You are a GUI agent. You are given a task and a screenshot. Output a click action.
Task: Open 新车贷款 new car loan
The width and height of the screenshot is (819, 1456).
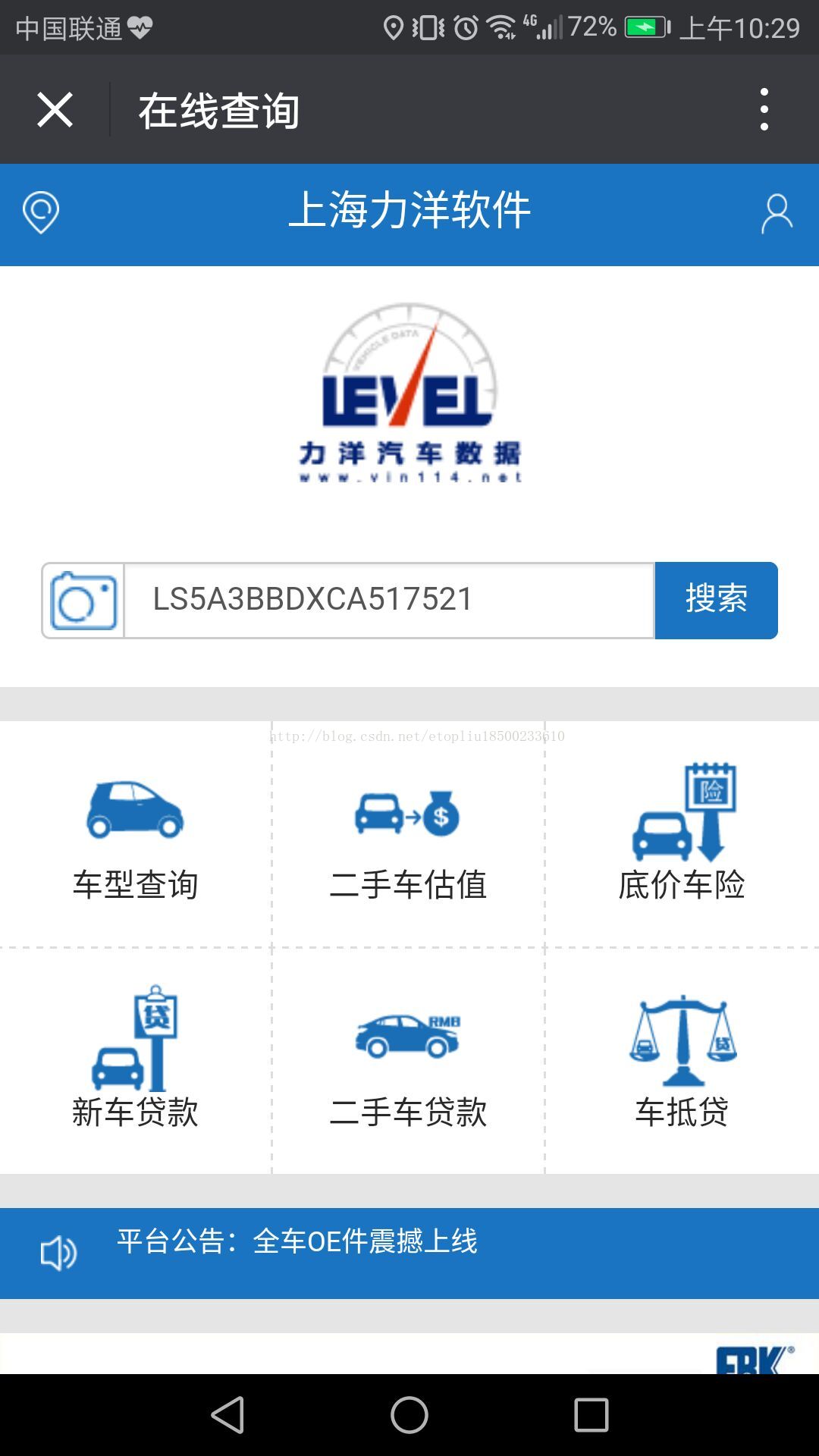coord(136,1060)
